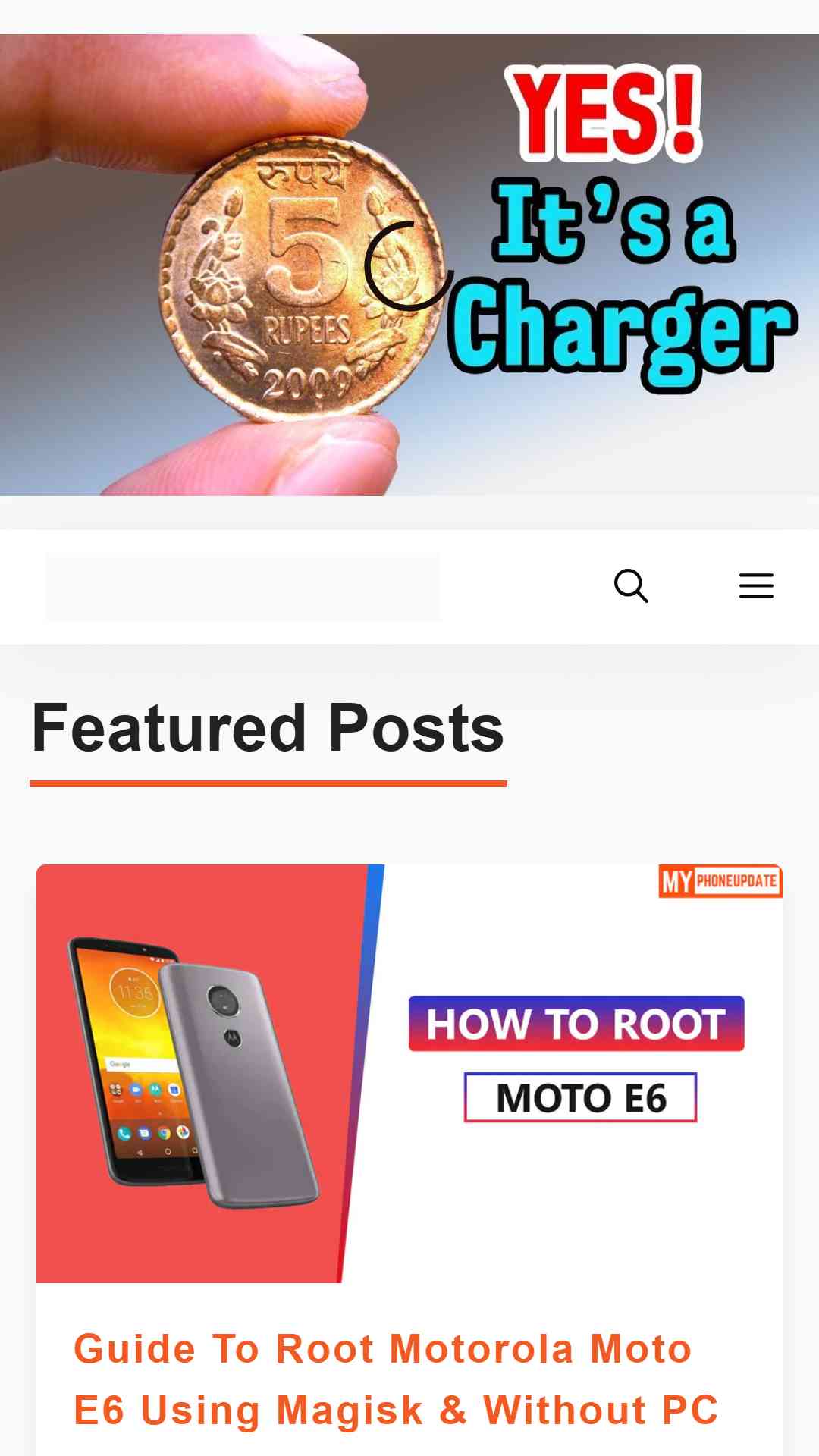Open the site search icon
This screenshot has height=1456, width=819.
[631, 586]
